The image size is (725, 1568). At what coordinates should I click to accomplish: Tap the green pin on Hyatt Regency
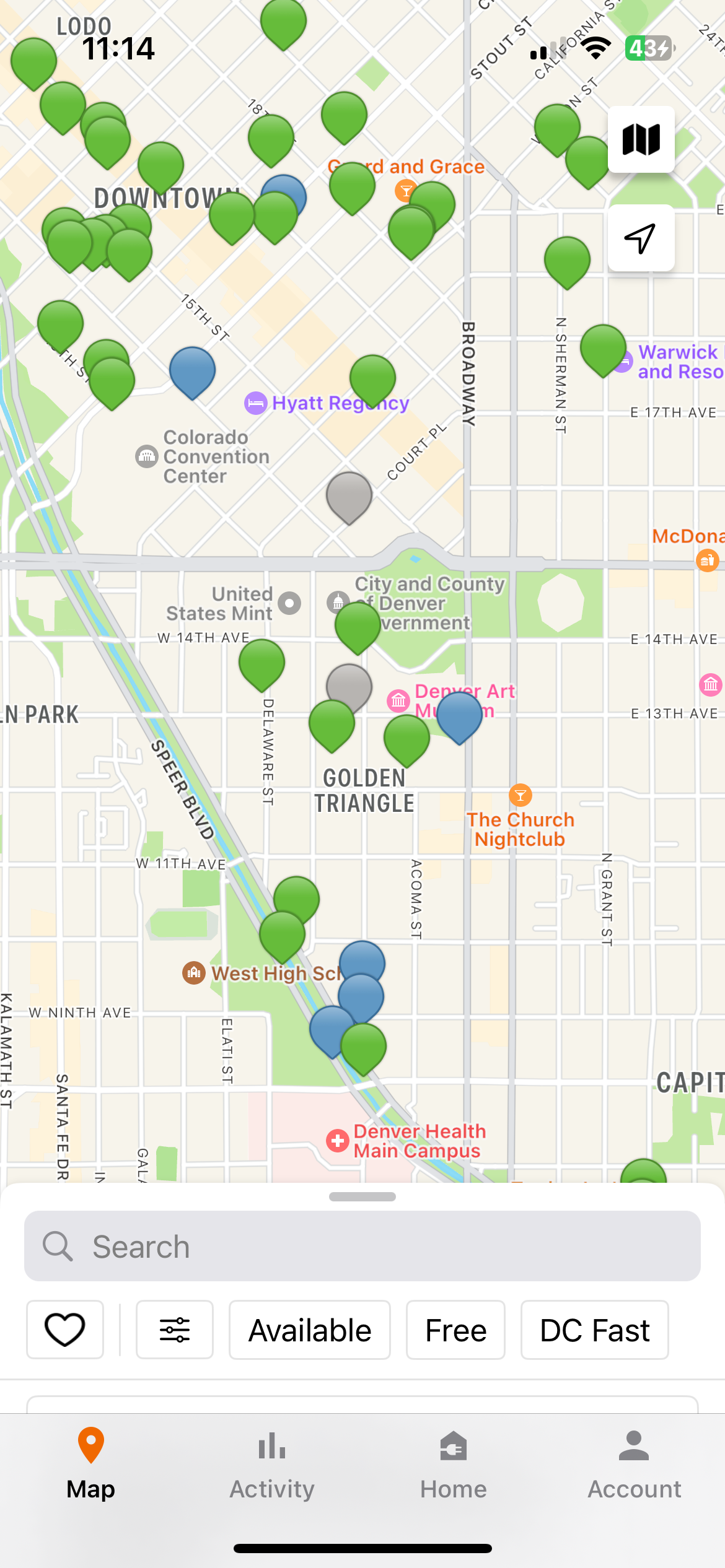(372, 377)
